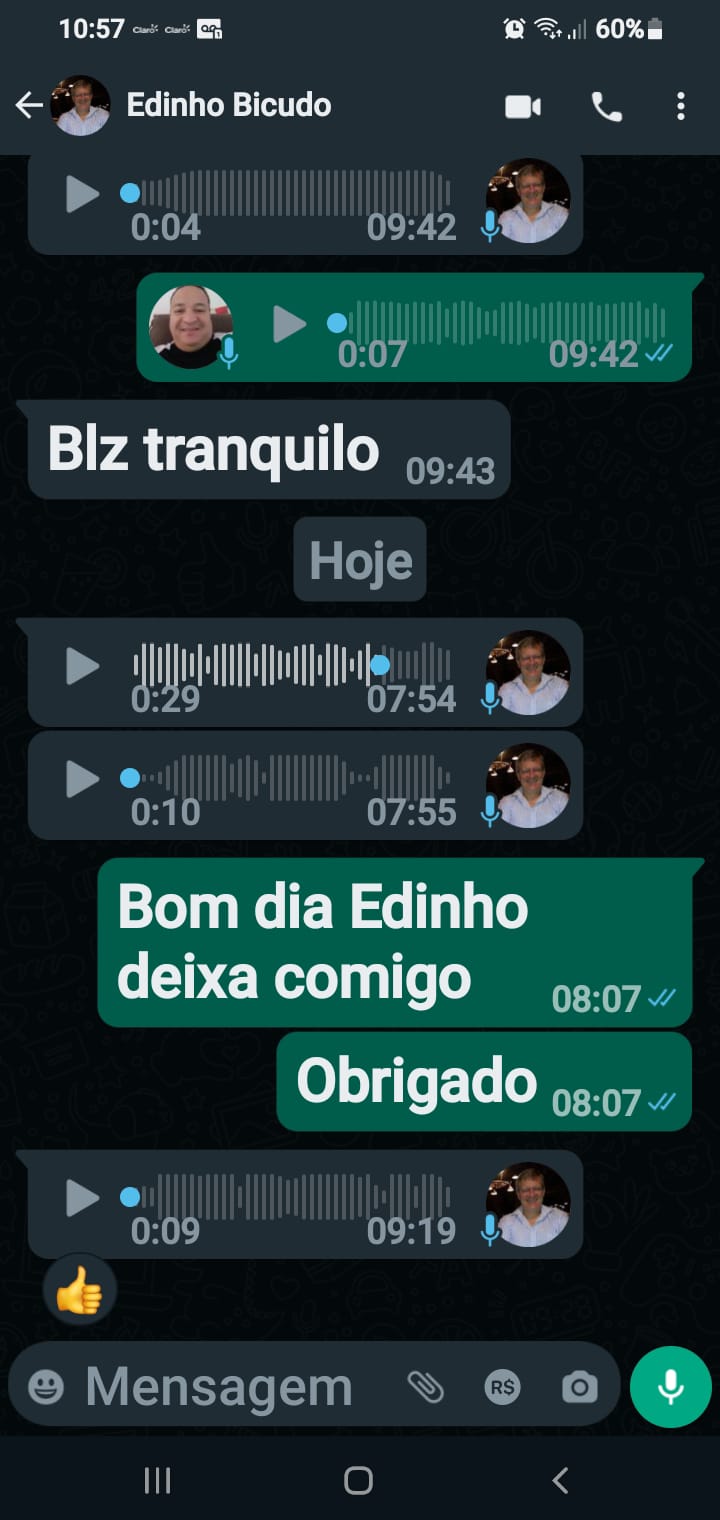
Task: Open recent apps from the navigation bar
Action: point(157,1480)
